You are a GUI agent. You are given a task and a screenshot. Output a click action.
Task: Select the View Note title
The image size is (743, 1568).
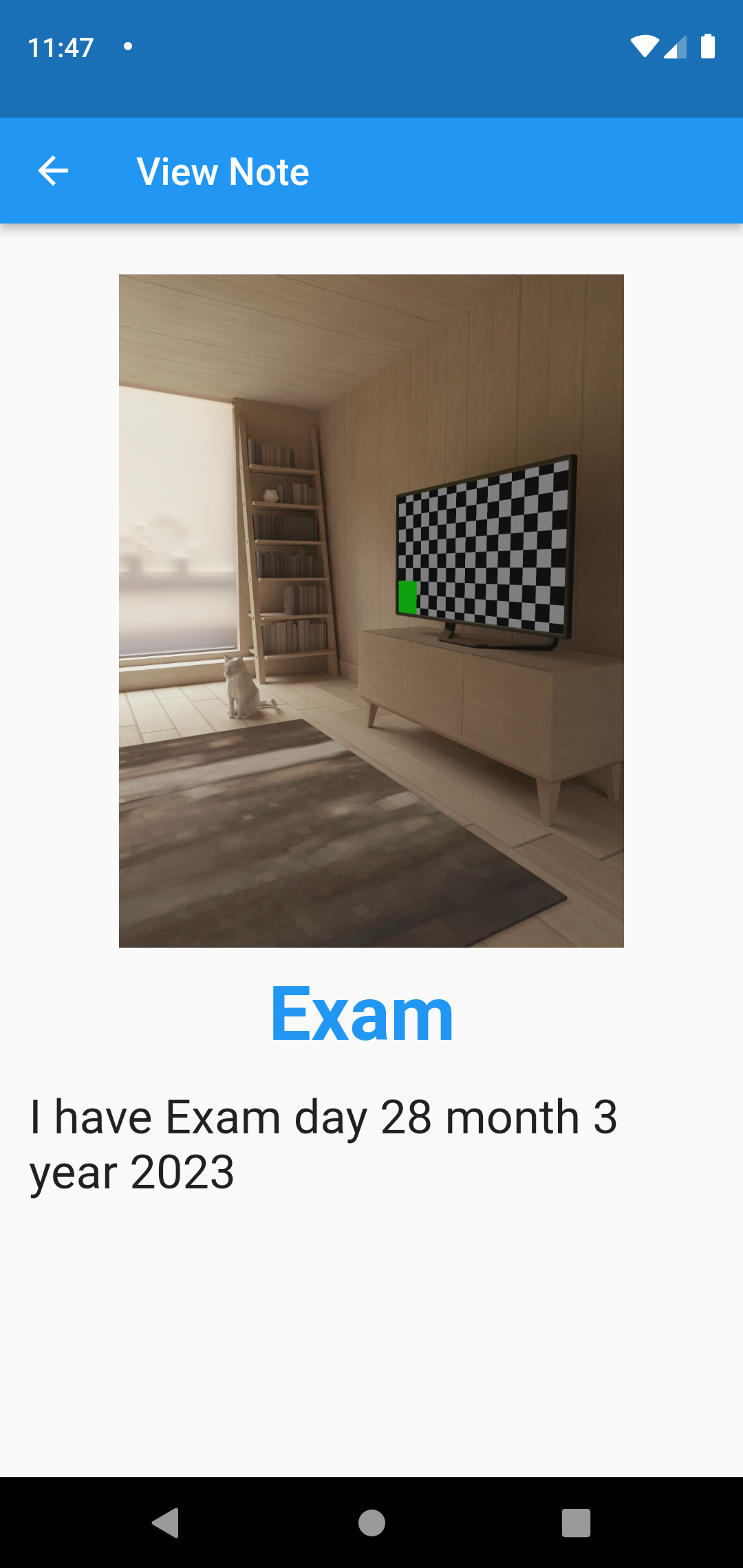point(223,171)
